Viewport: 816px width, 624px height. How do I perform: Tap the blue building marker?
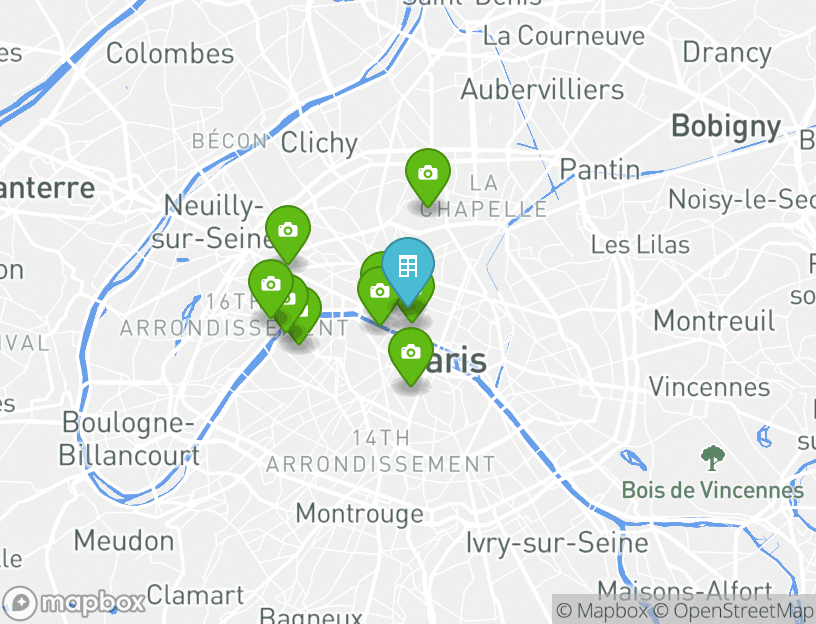click(408, 266)
